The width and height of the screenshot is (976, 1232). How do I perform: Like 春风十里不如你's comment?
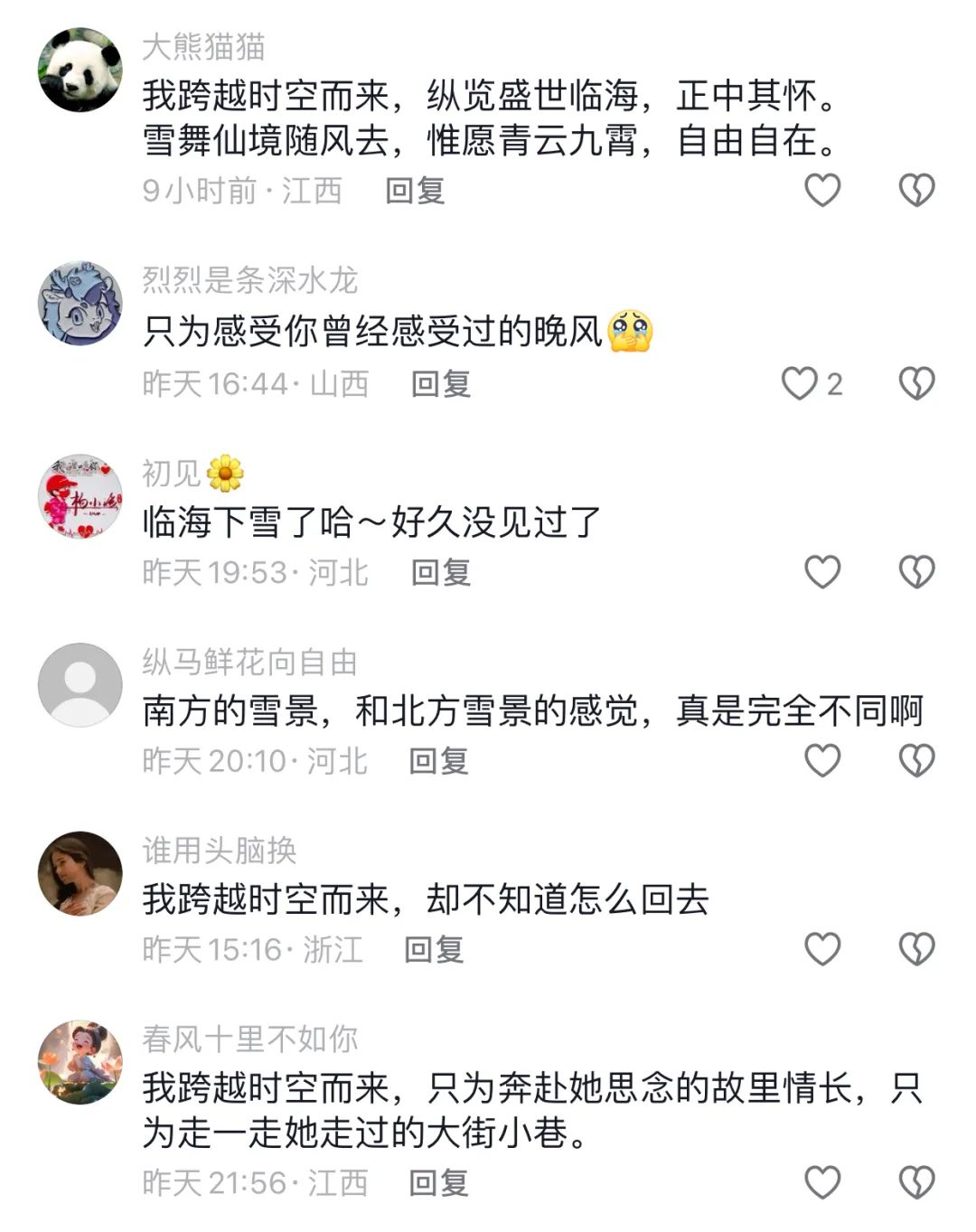click(822, 1182)
